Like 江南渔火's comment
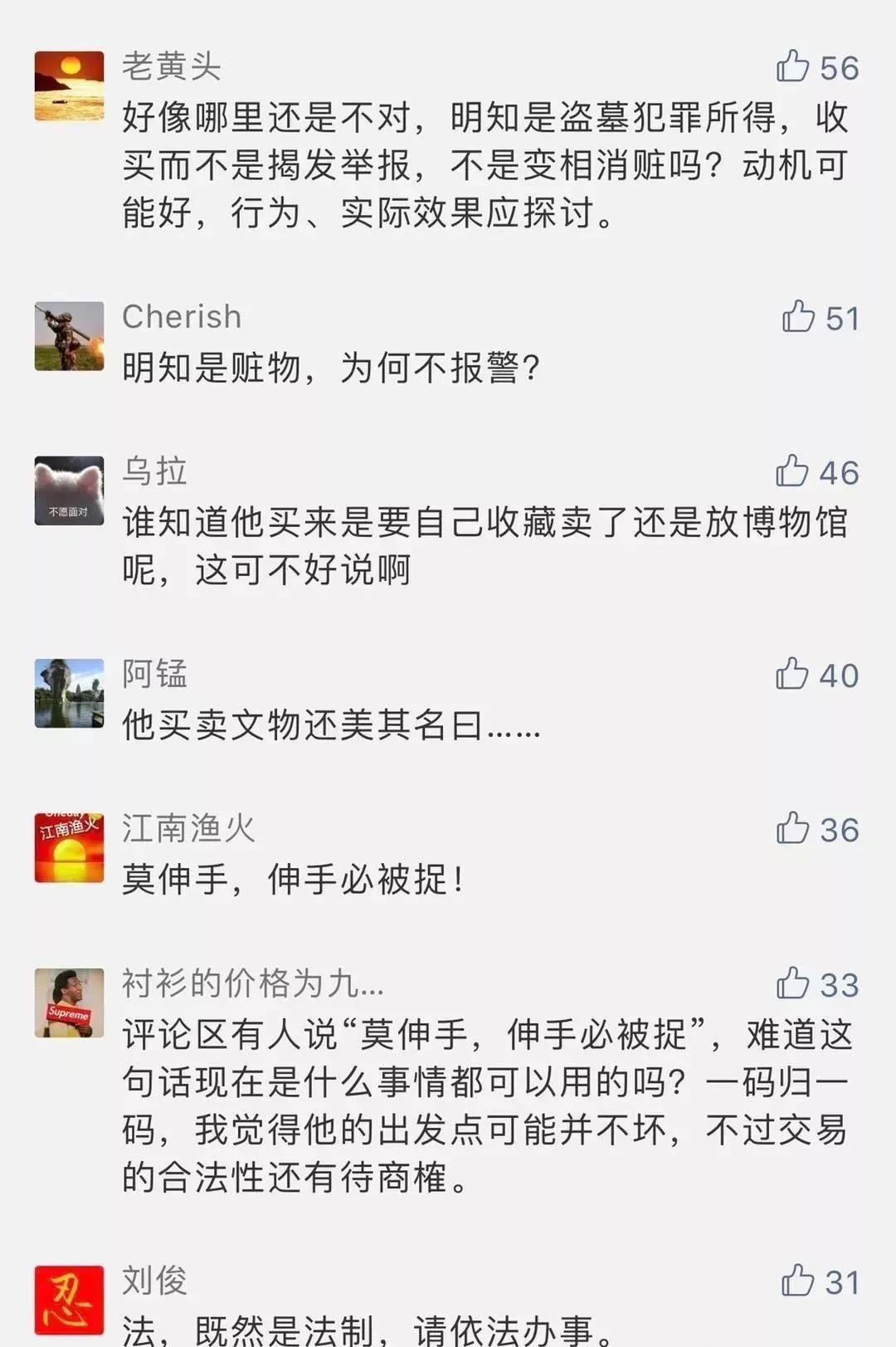Image resolution: width=896 pixels, height=1347 pixels. [793, 828]
